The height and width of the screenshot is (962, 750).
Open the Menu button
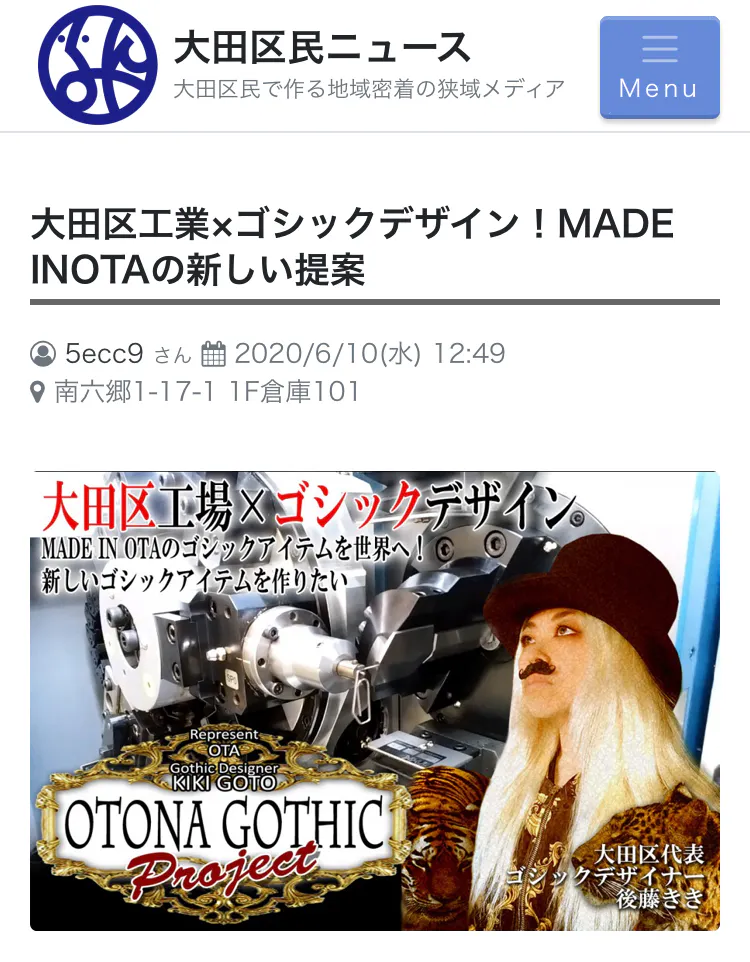(x=659, y=67)
